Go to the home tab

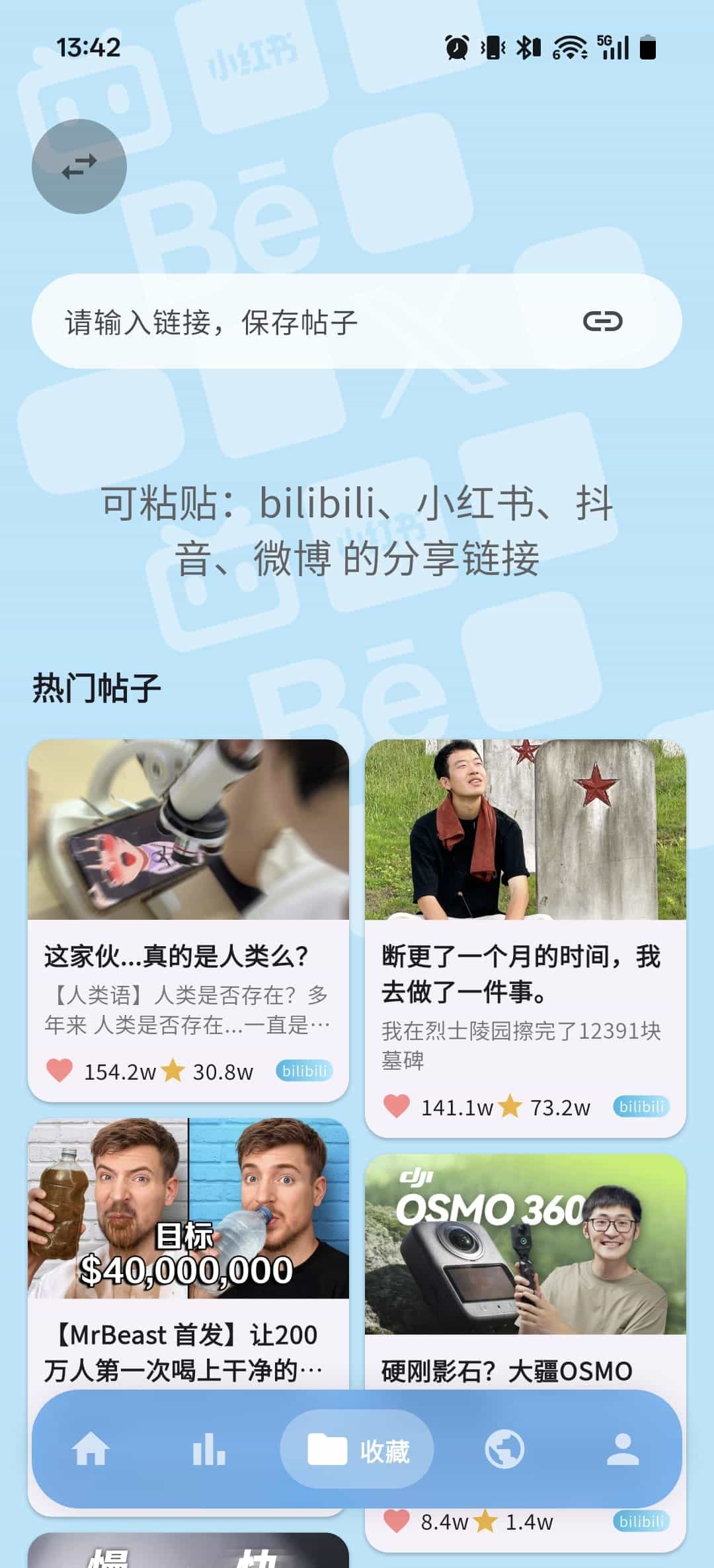tap(91, 1450)
